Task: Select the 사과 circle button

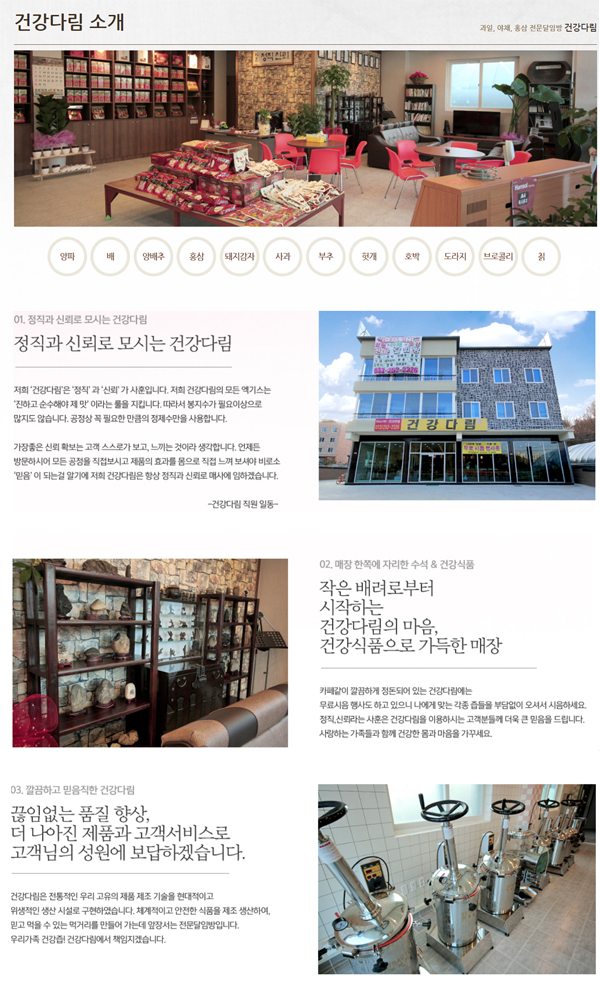Action: coord(283,257)
